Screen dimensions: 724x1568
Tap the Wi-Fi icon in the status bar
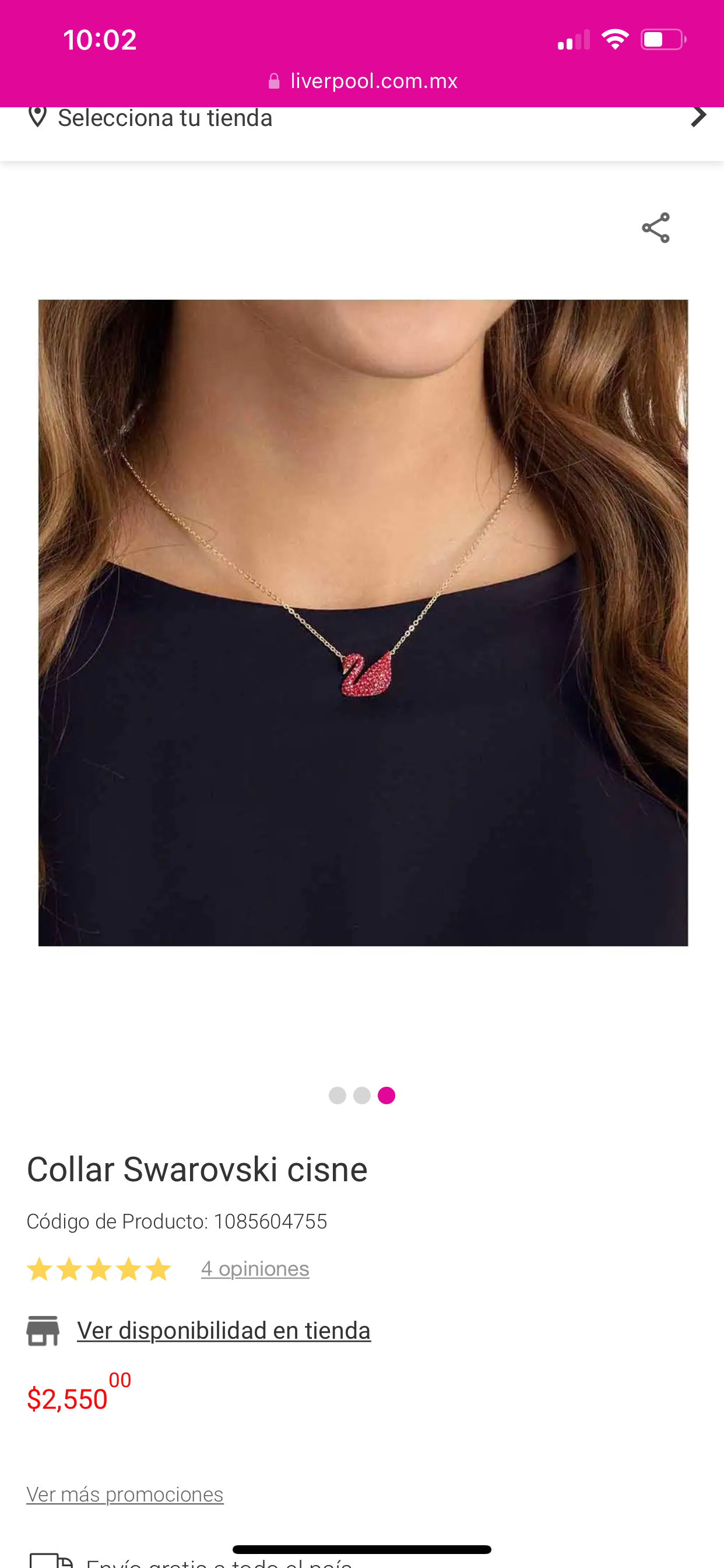pyautogui.click(x=615, y=38)
